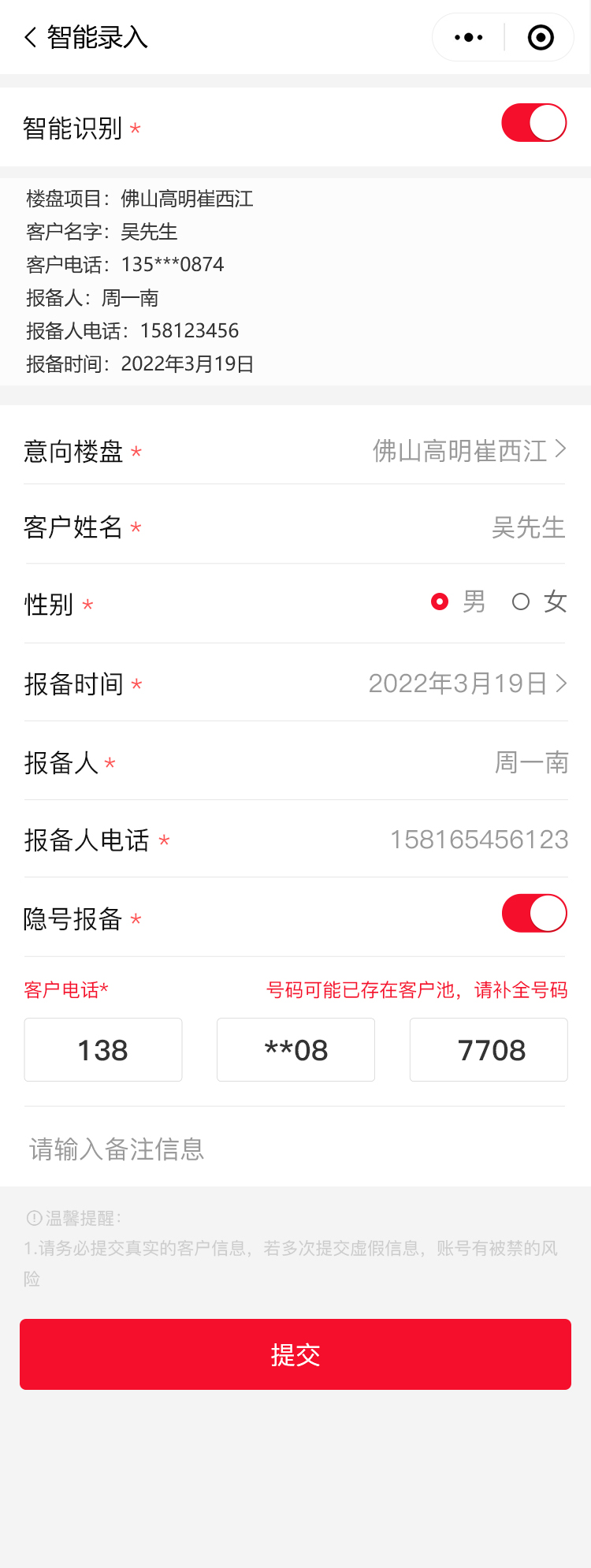Select 女 as gender

[x=521, y=602]
